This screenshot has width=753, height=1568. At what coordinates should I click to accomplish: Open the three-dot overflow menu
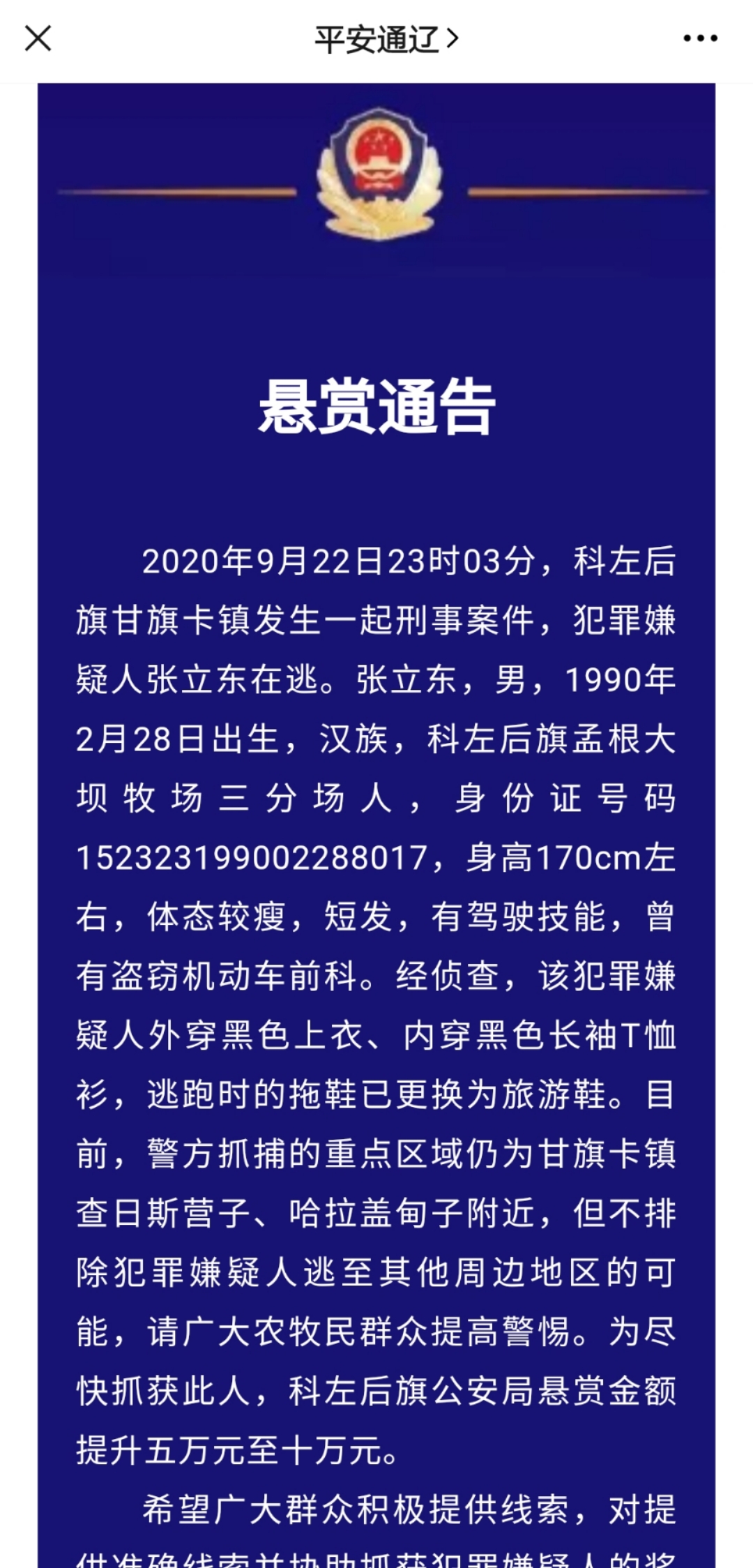[x=700, y=39]
